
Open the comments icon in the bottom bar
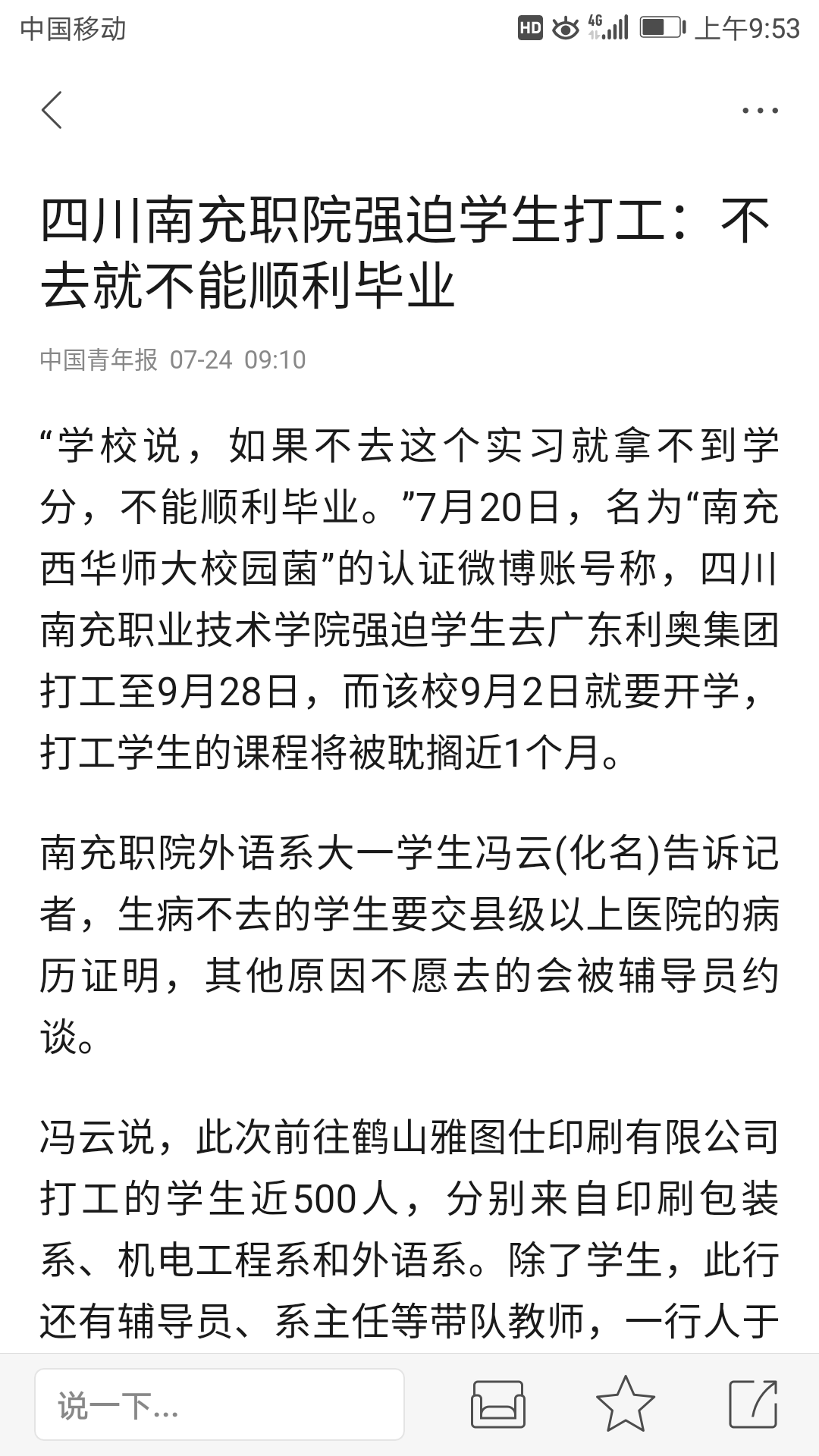(497, 1404)
